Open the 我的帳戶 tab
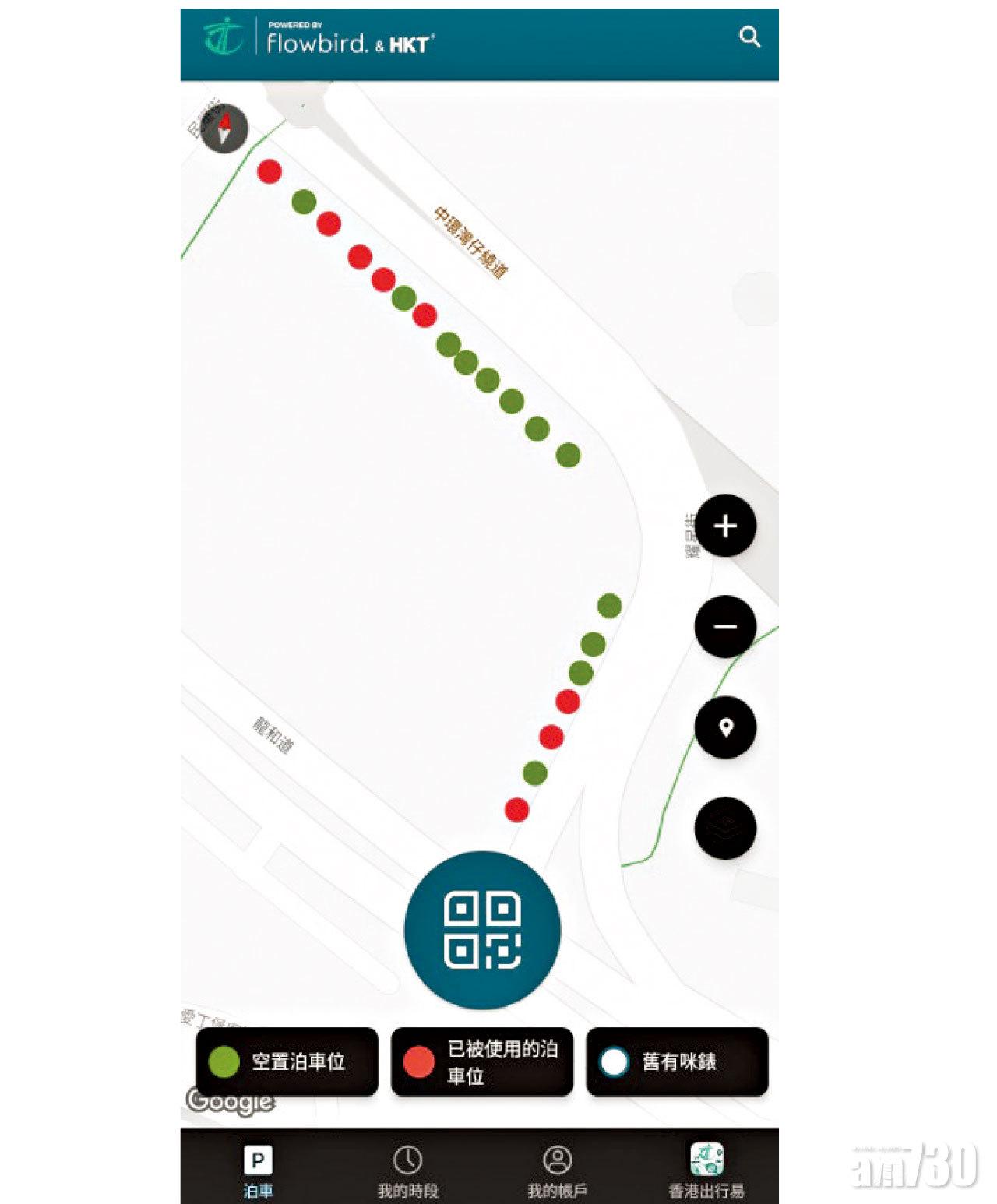The image size is (997, 1204). click(x=557, y=1171)
